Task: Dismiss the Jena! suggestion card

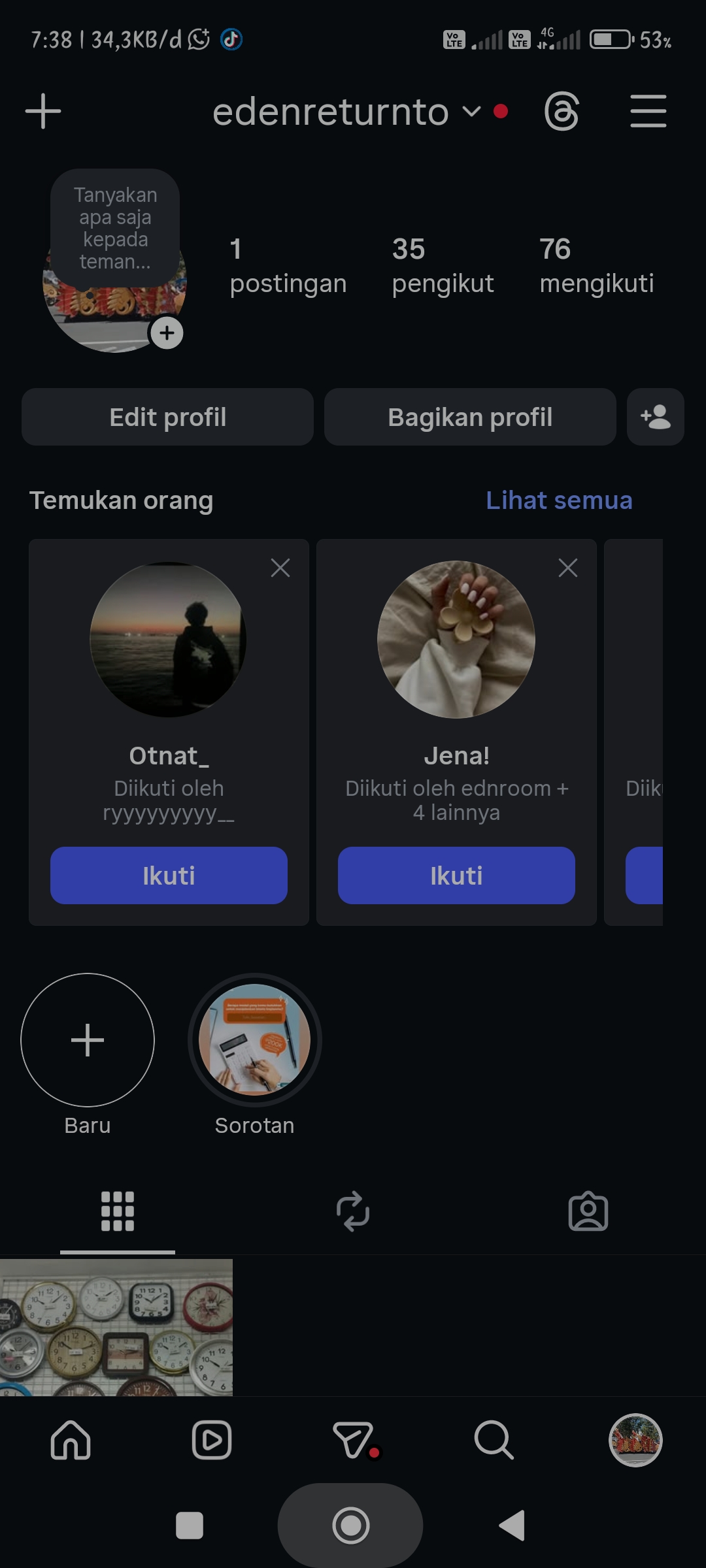Action: click(568, 568)
